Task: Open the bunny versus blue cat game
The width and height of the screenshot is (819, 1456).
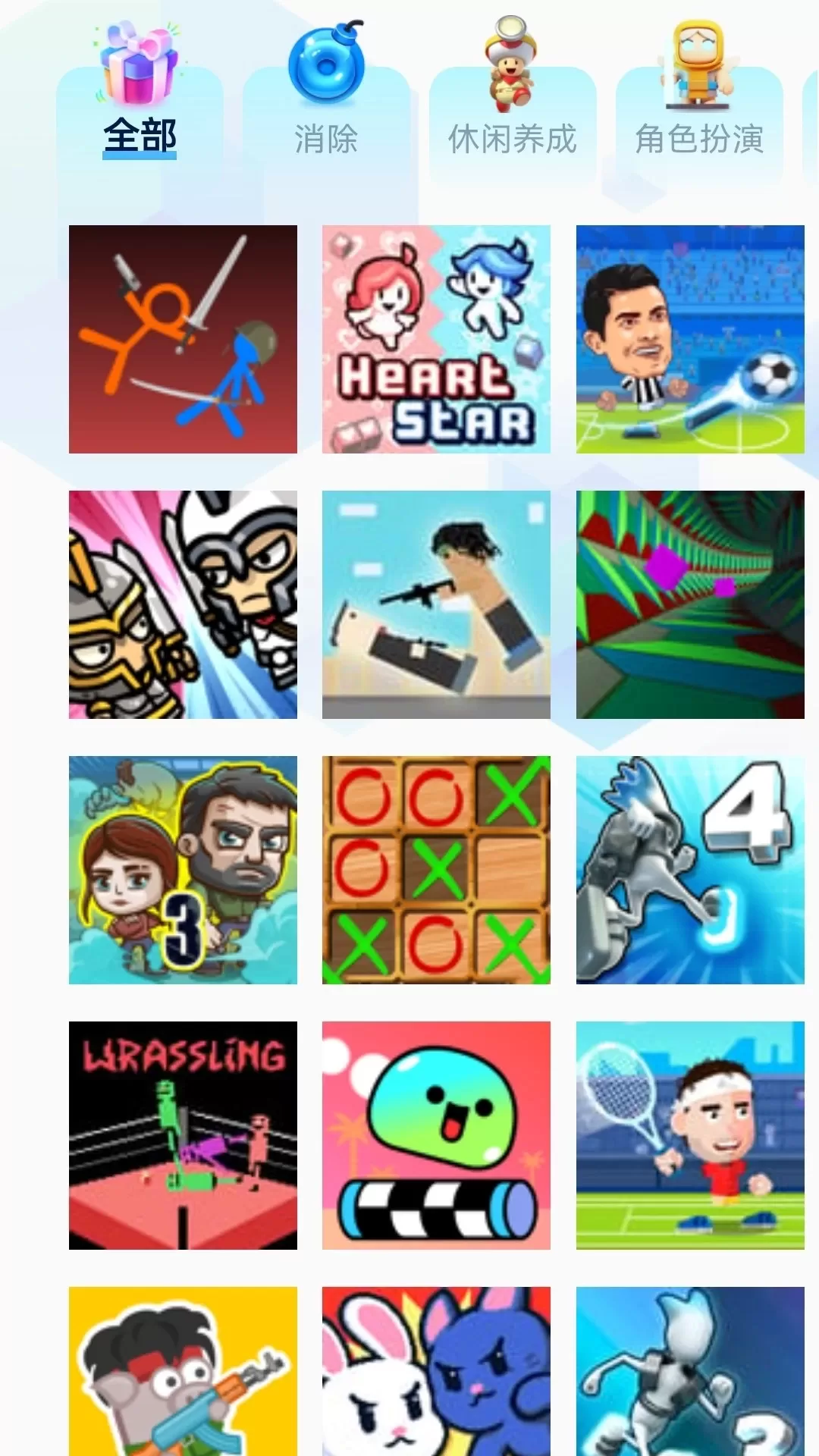Action: click(x=436, y=1371)
